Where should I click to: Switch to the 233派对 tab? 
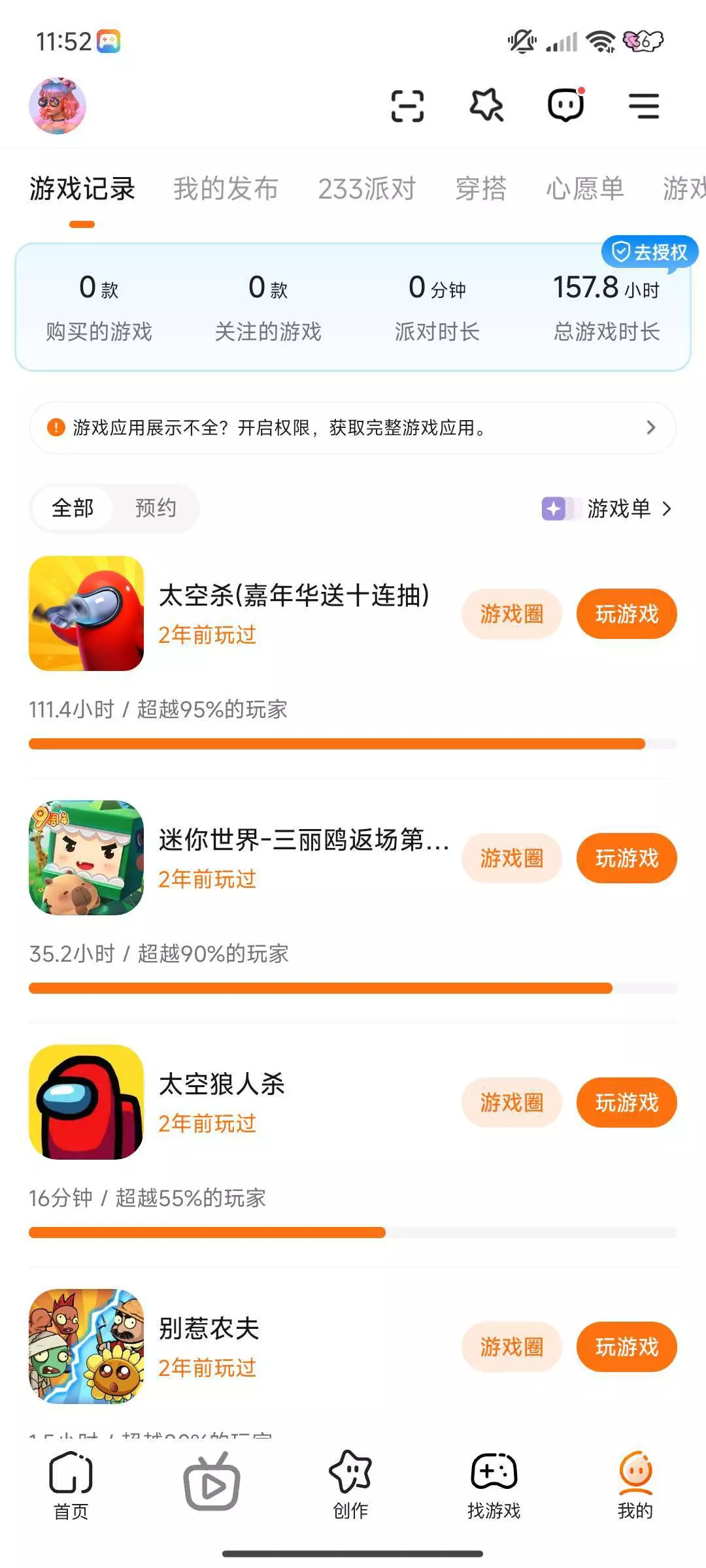[x=367, y=189]
